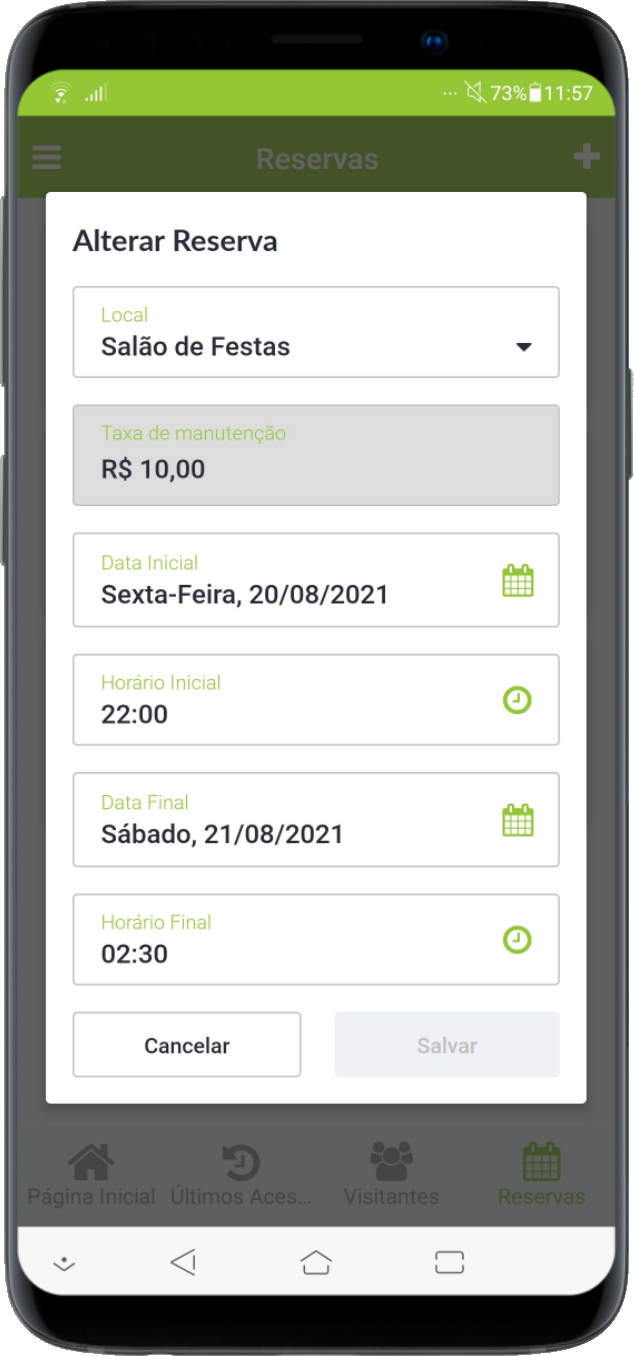Return to the system home screen
Screen dimensions: 634x1356
[316, 1263]
